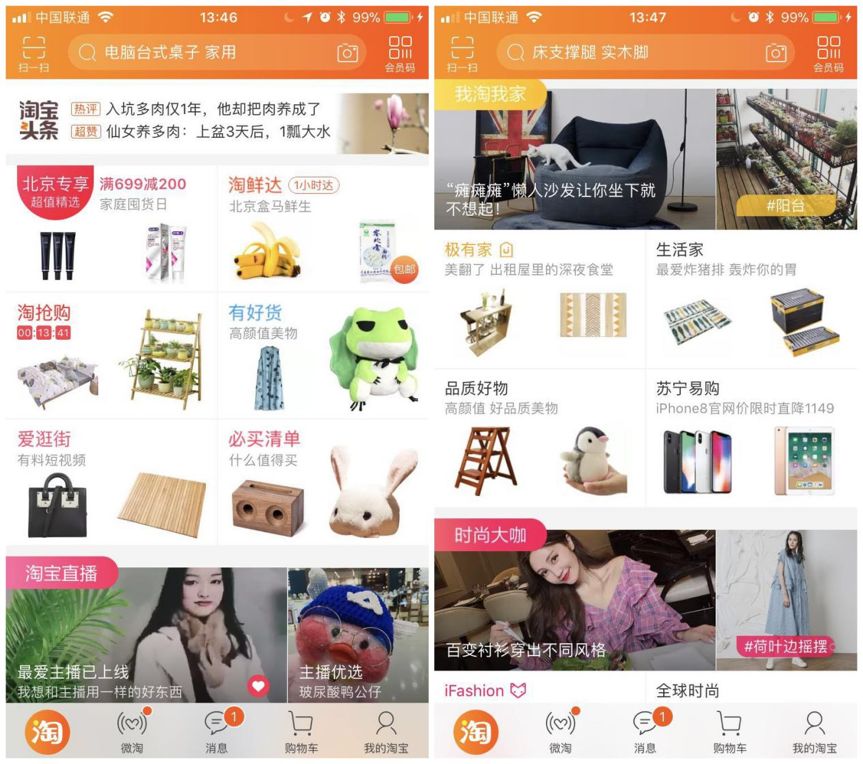Like the 最爱主播已上线 live stream via the heart icon
The image size is (863, 764).
point(259,686)
